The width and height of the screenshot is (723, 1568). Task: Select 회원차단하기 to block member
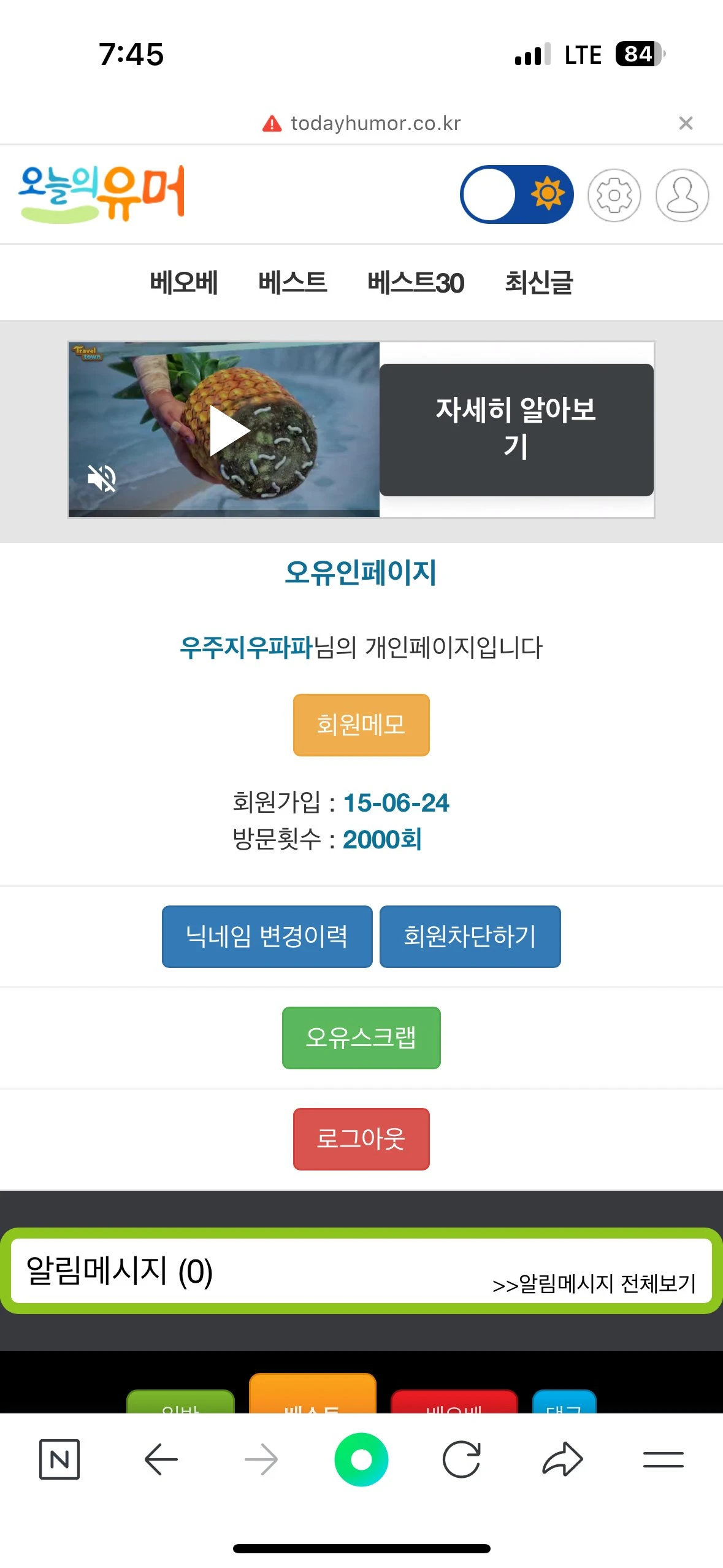click(x=470, y=937)
